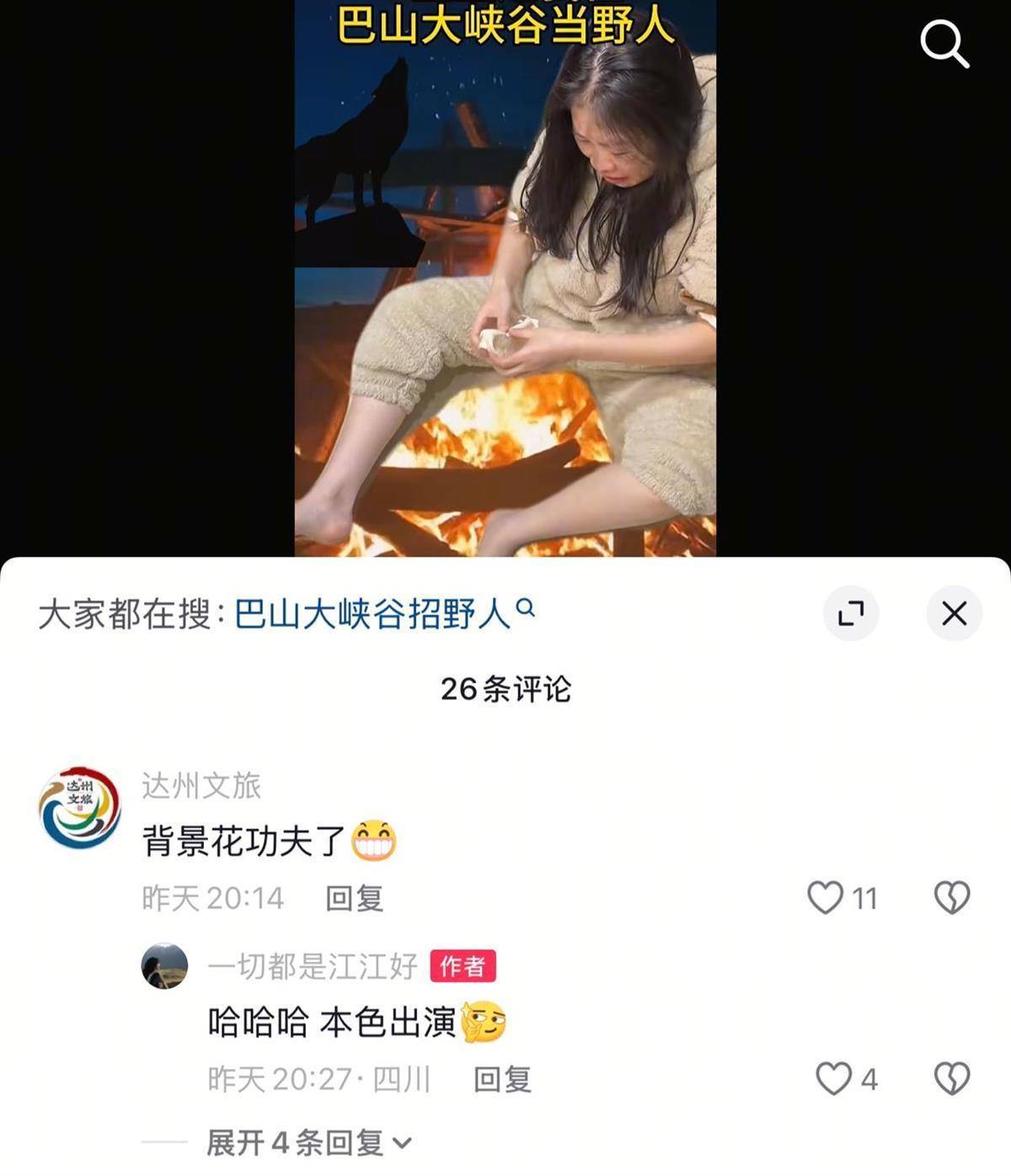
Task: Expand the 4 more replies
Action: [x=308, y=1143]
